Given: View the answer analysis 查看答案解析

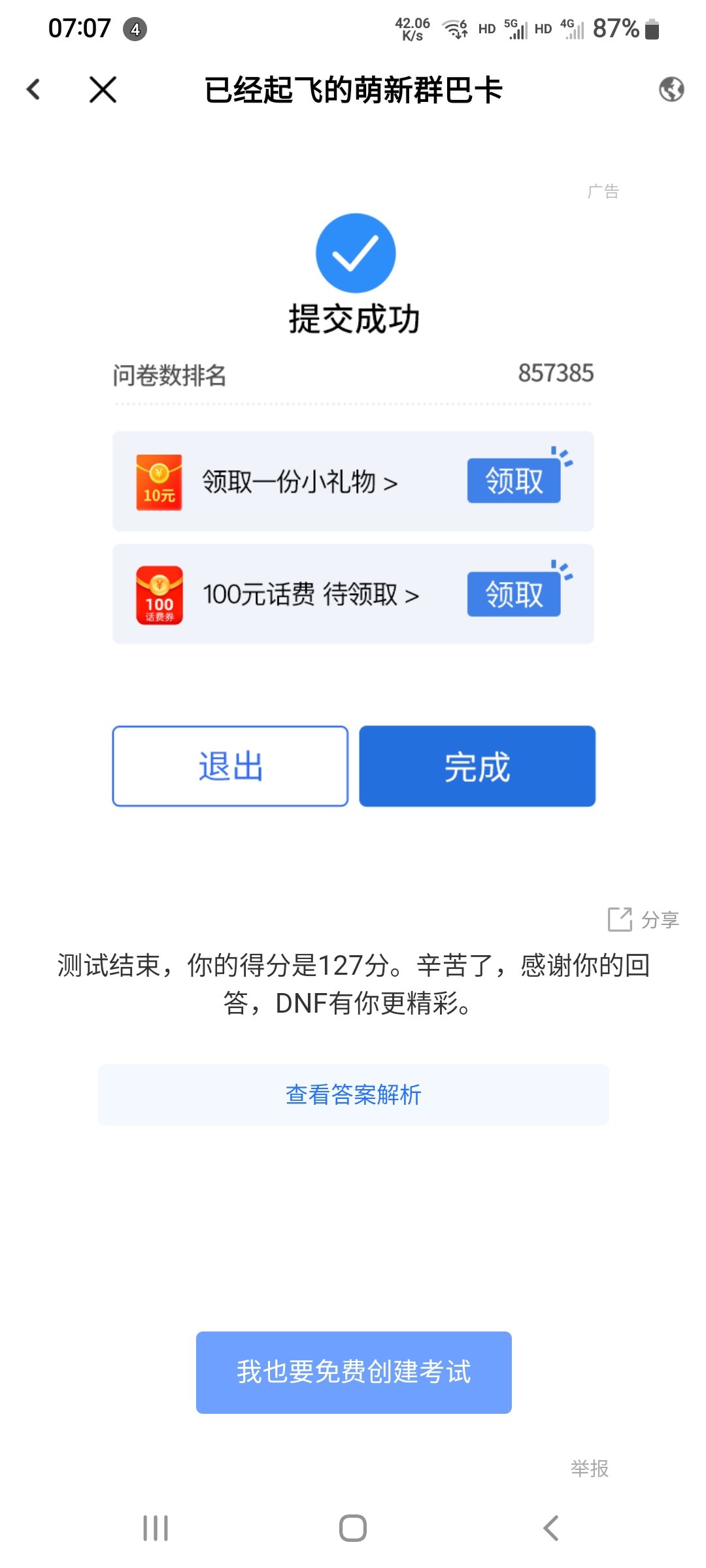Looking at the screenshot, I should pos(353,1094).
